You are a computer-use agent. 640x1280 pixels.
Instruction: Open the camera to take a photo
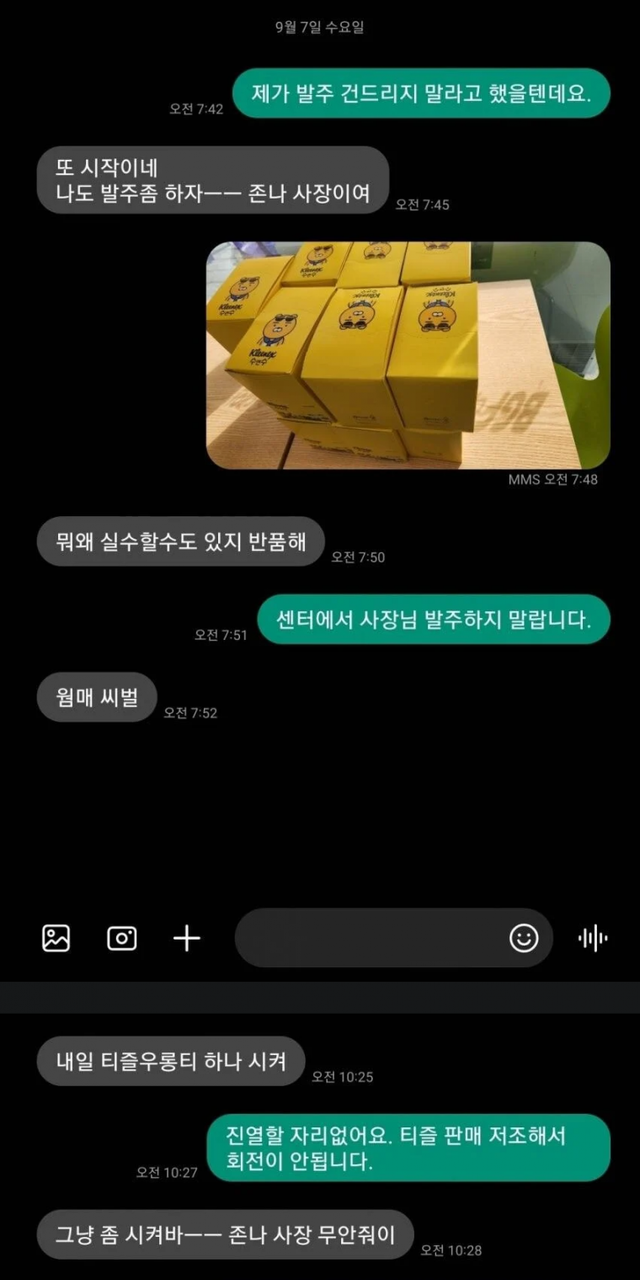(122, 938)
